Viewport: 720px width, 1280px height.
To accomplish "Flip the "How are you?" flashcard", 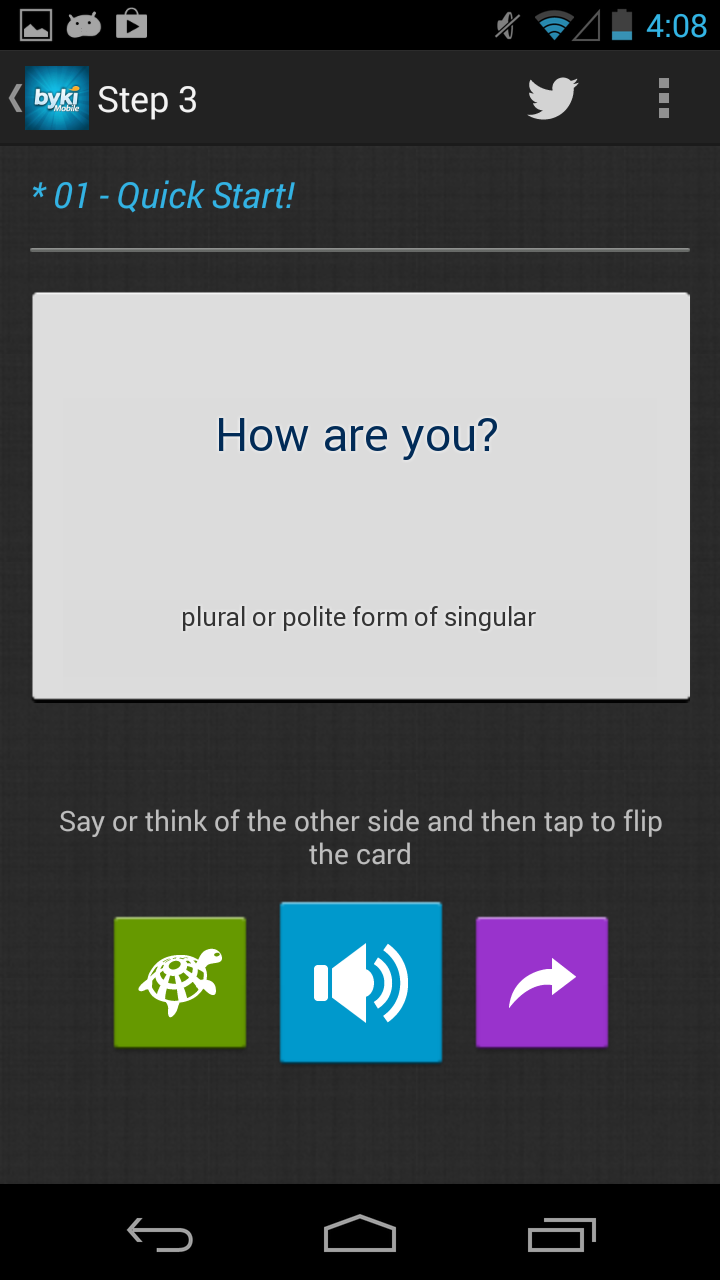I will tap(361, 496).
